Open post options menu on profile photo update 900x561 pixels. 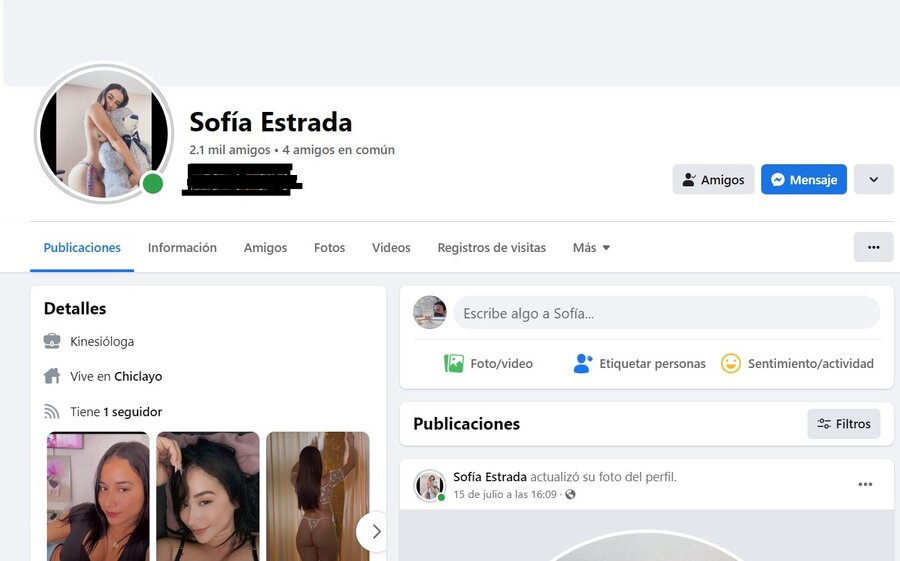click(x=865, y=485)
